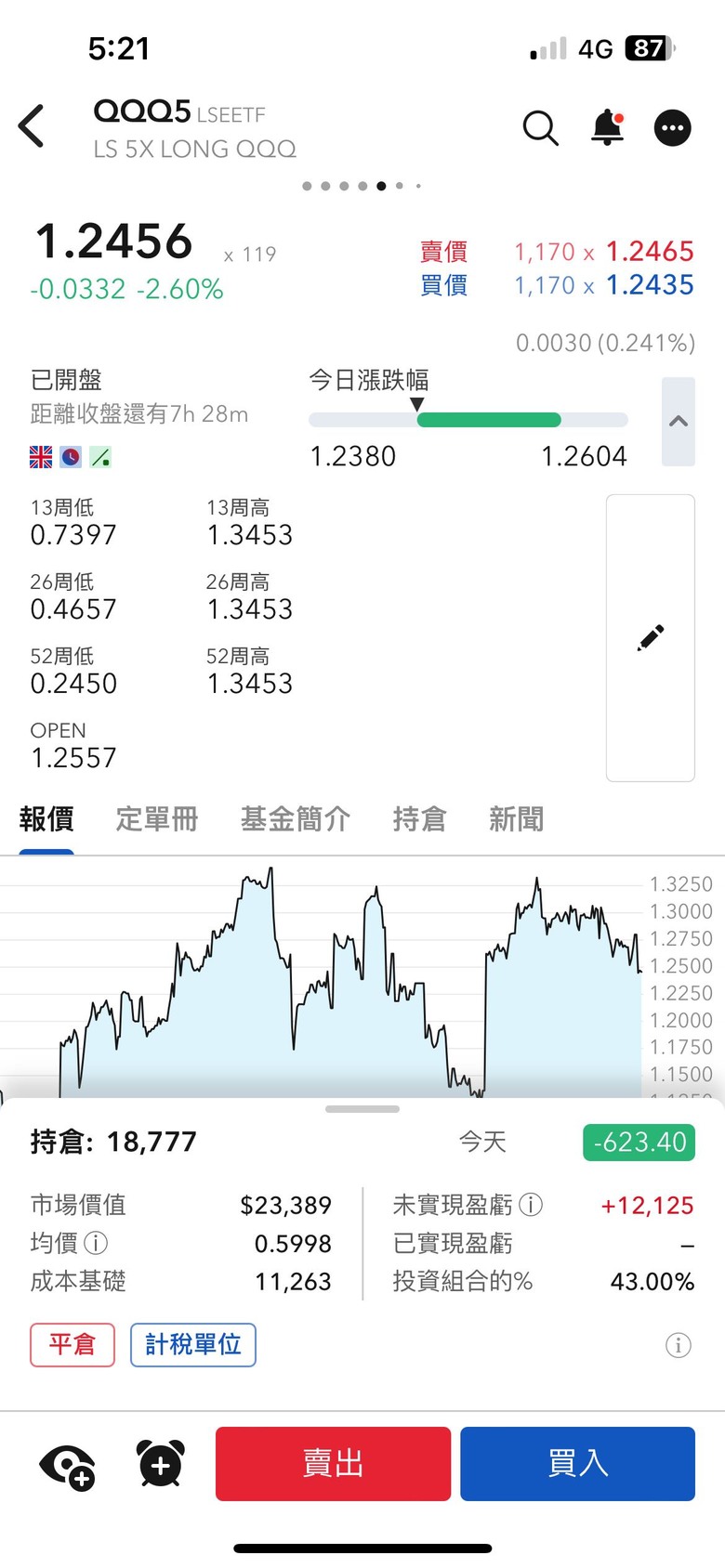
Task: Show info for 未實現盈虧
Action: tap(531, 1205)
